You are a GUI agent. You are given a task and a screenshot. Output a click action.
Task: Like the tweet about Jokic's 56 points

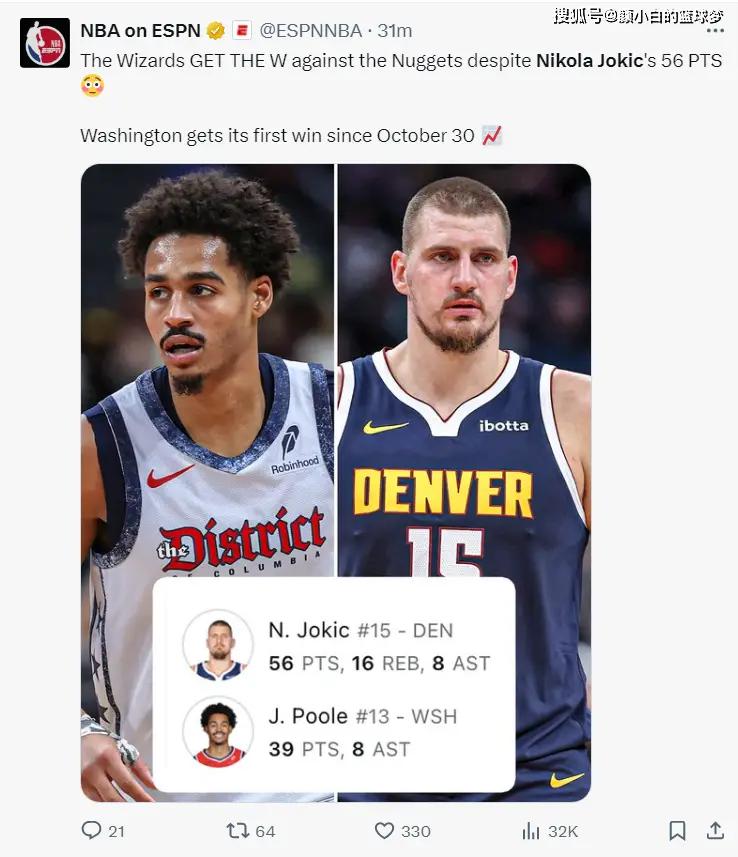(x=384, y=830)
